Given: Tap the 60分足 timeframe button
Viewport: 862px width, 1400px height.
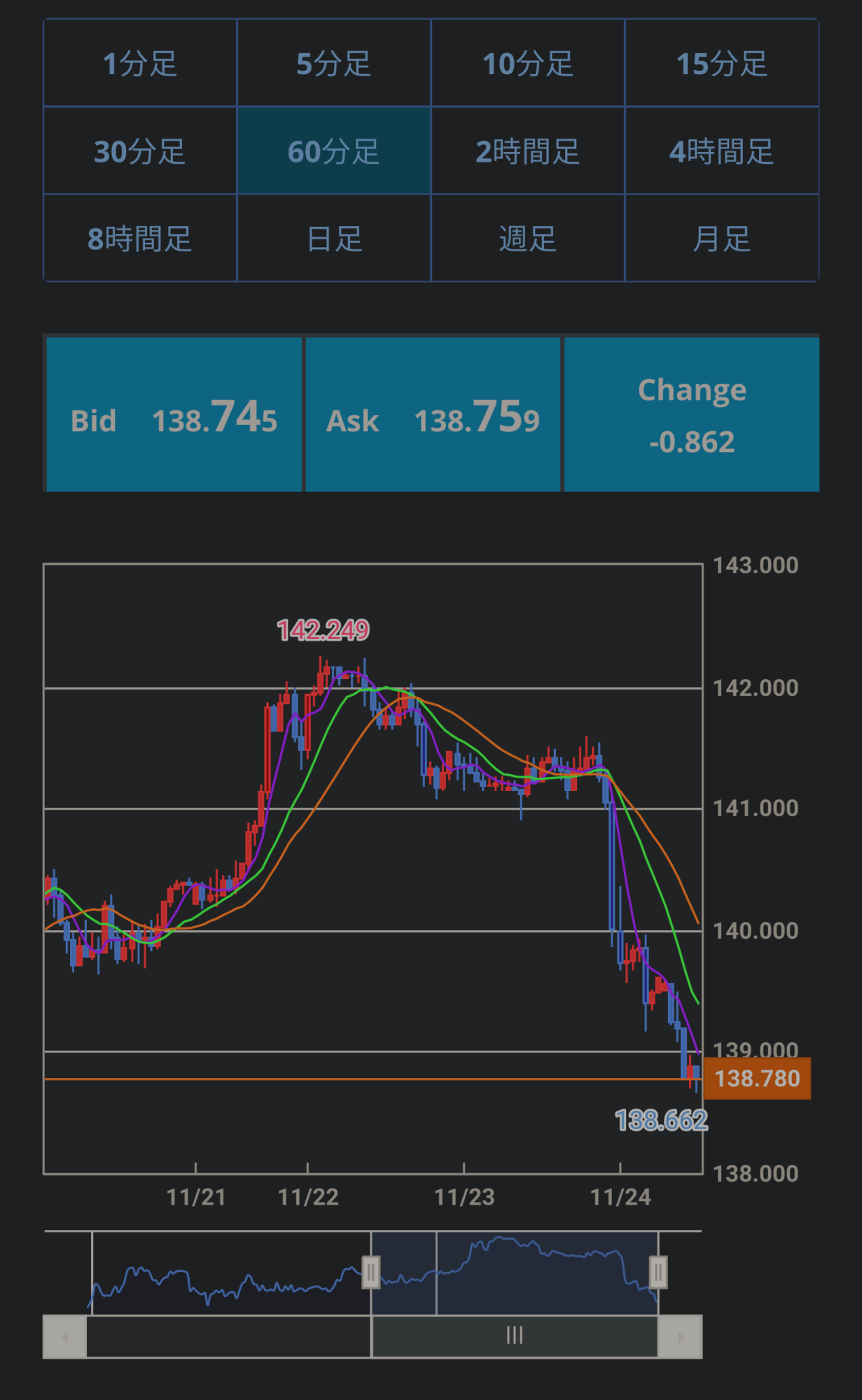Looking at the screenshot, I should [334, 150].
